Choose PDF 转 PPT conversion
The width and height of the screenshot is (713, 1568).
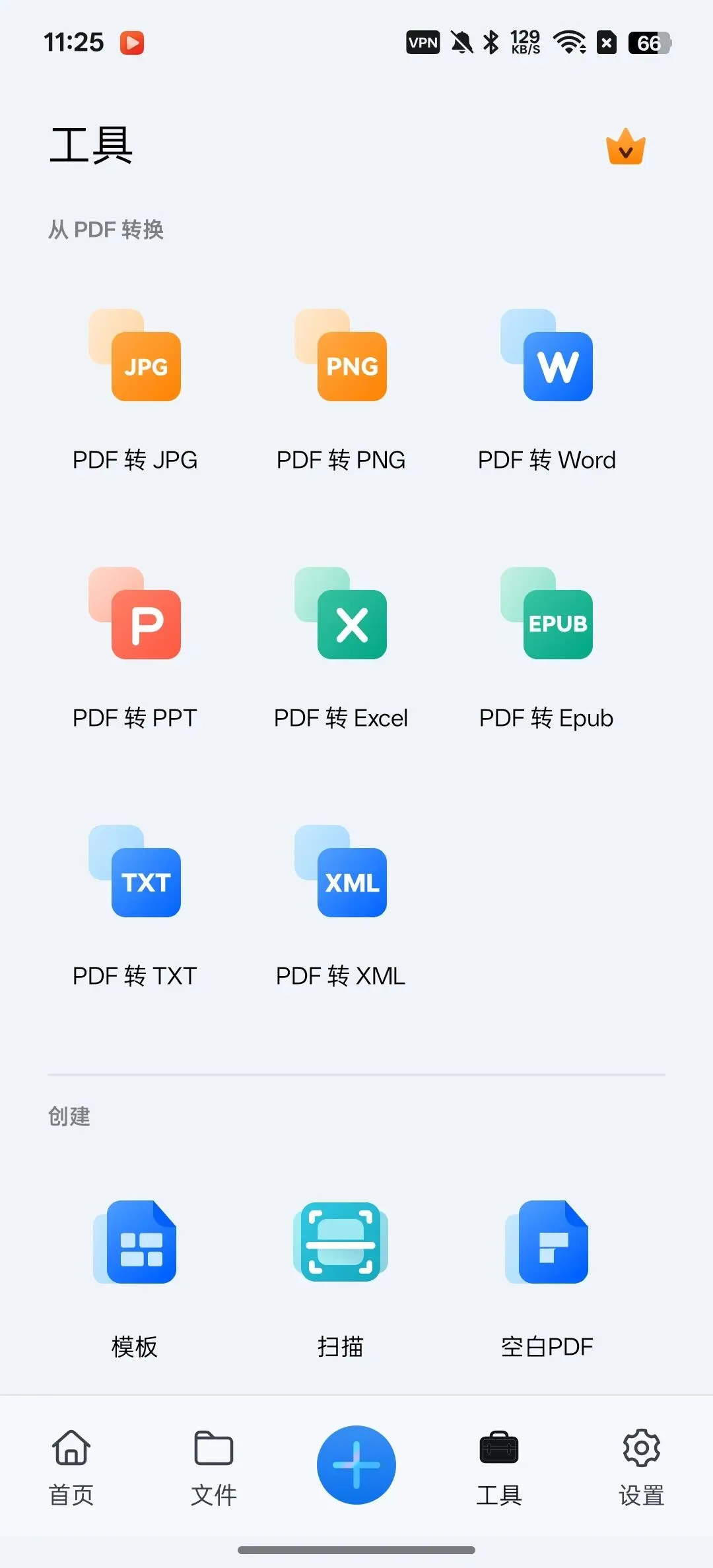pos(135,647)
